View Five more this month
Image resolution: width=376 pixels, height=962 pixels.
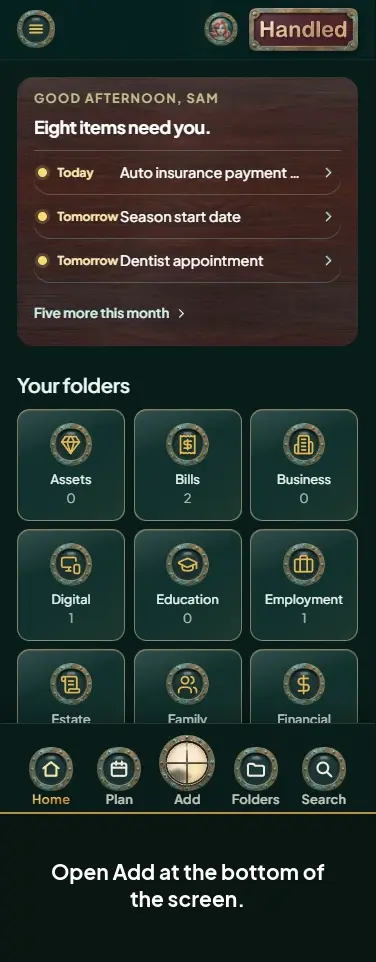[x=109, y=313]
